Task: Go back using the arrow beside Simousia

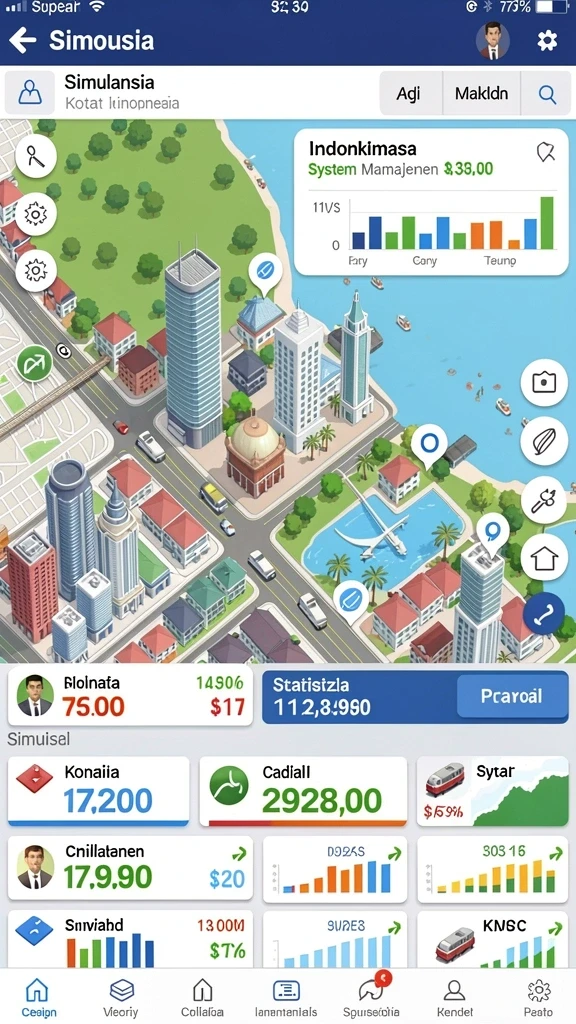Action: [x=23, y=40]
